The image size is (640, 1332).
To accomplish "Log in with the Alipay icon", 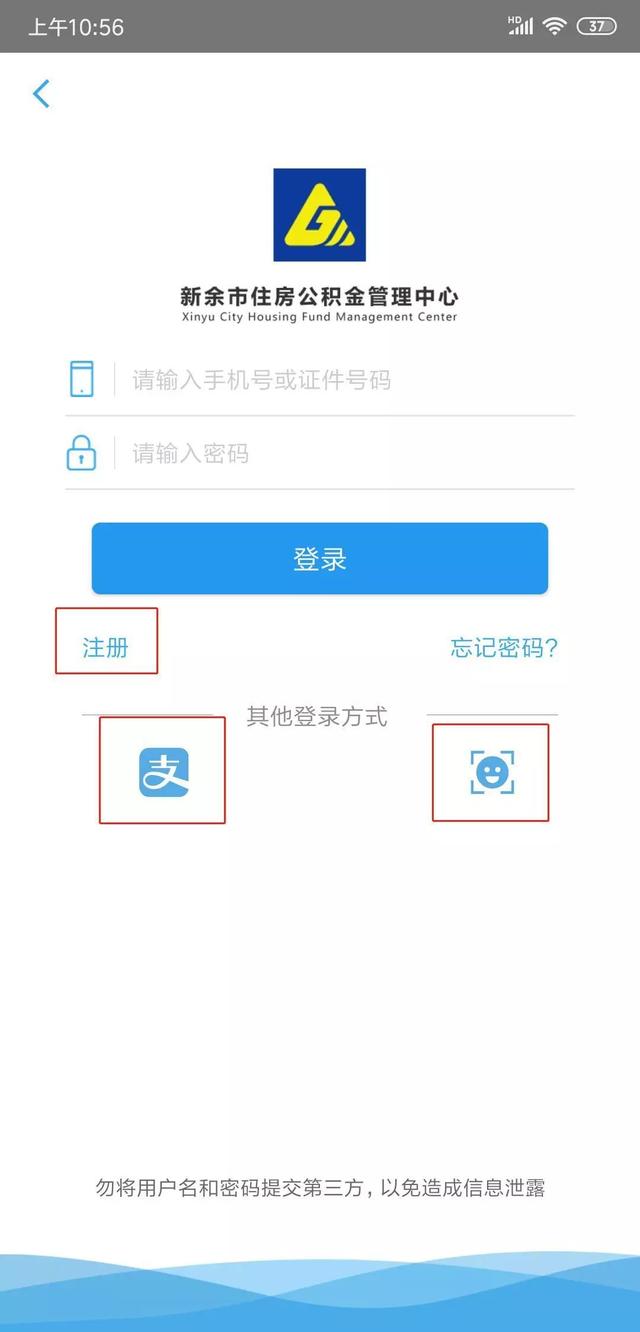I will tap(164, 771).
